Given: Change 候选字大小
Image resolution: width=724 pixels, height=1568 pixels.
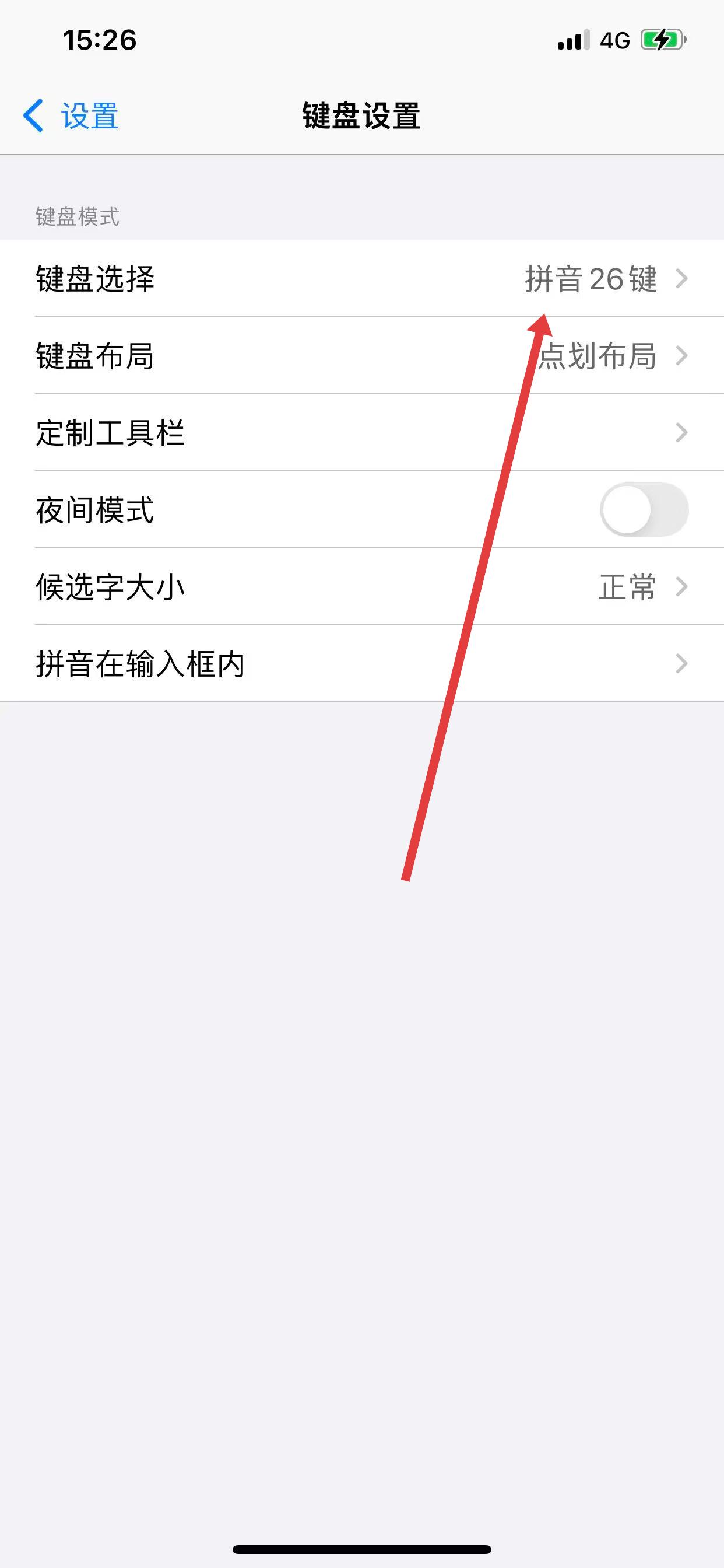Looking at the screenshot, I should point(361,587).
